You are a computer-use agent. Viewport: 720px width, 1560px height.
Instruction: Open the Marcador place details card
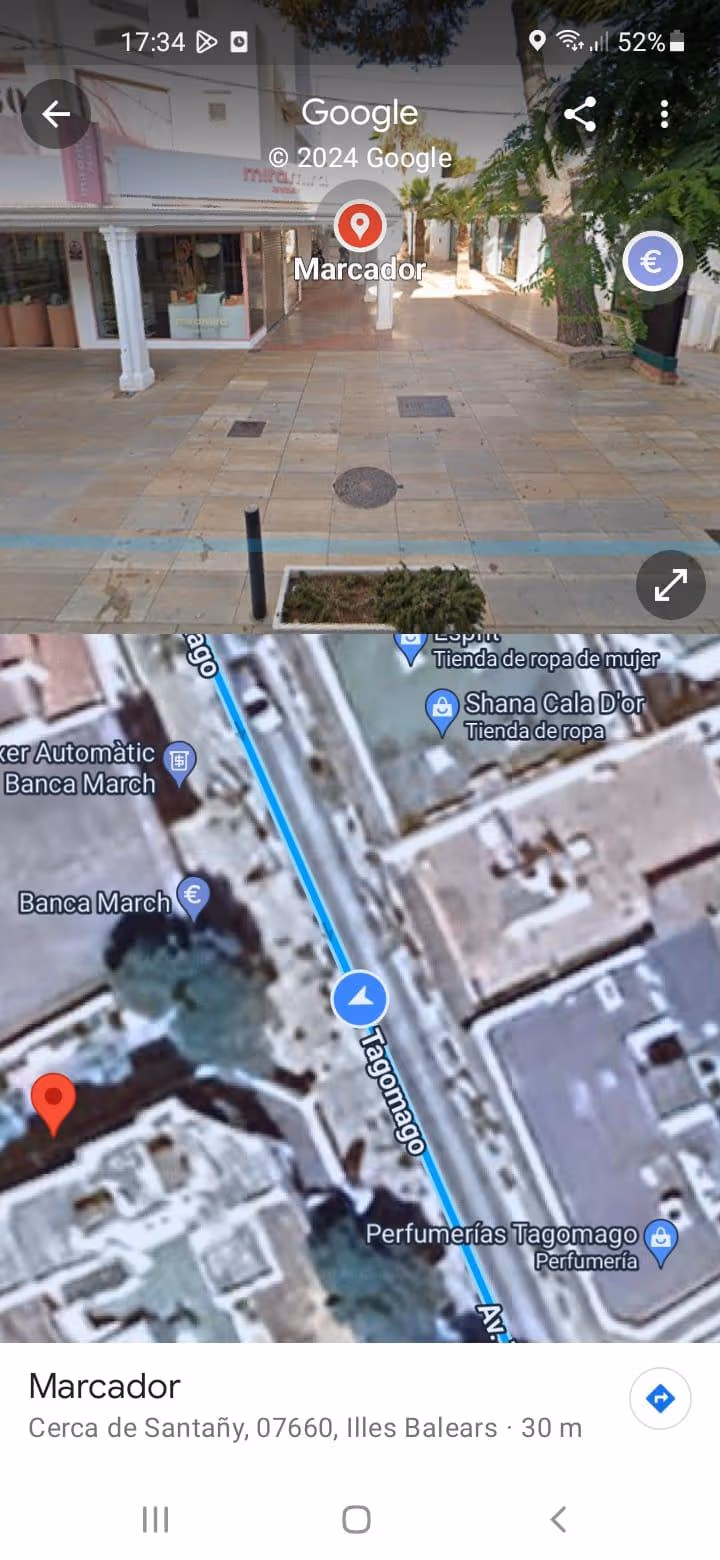tap(300, 1405)
